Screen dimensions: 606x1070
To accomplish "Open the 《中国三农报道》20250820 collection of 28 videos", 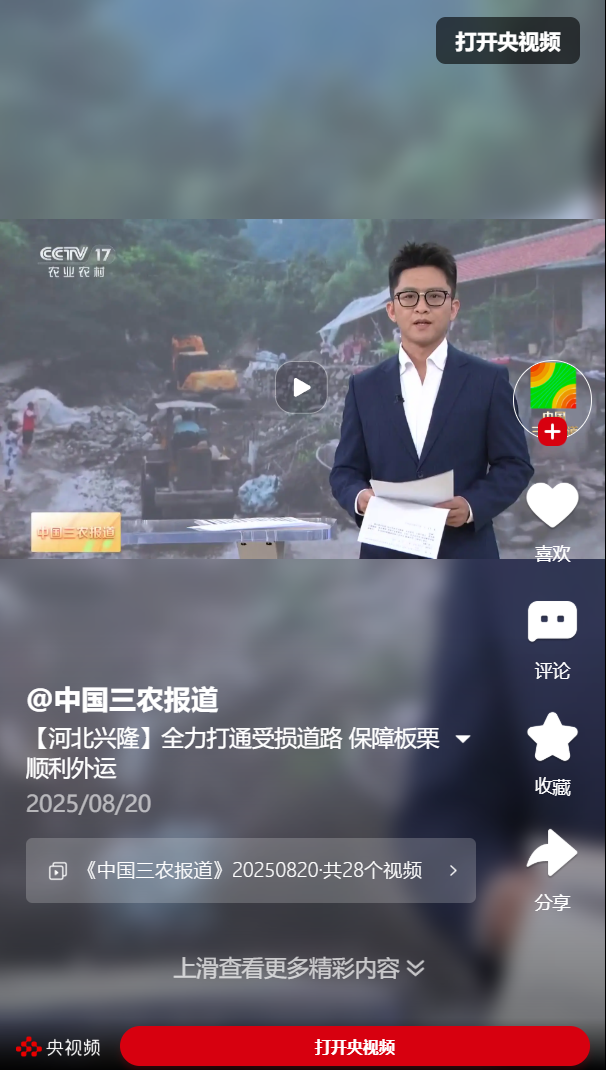I will point(250,870).
